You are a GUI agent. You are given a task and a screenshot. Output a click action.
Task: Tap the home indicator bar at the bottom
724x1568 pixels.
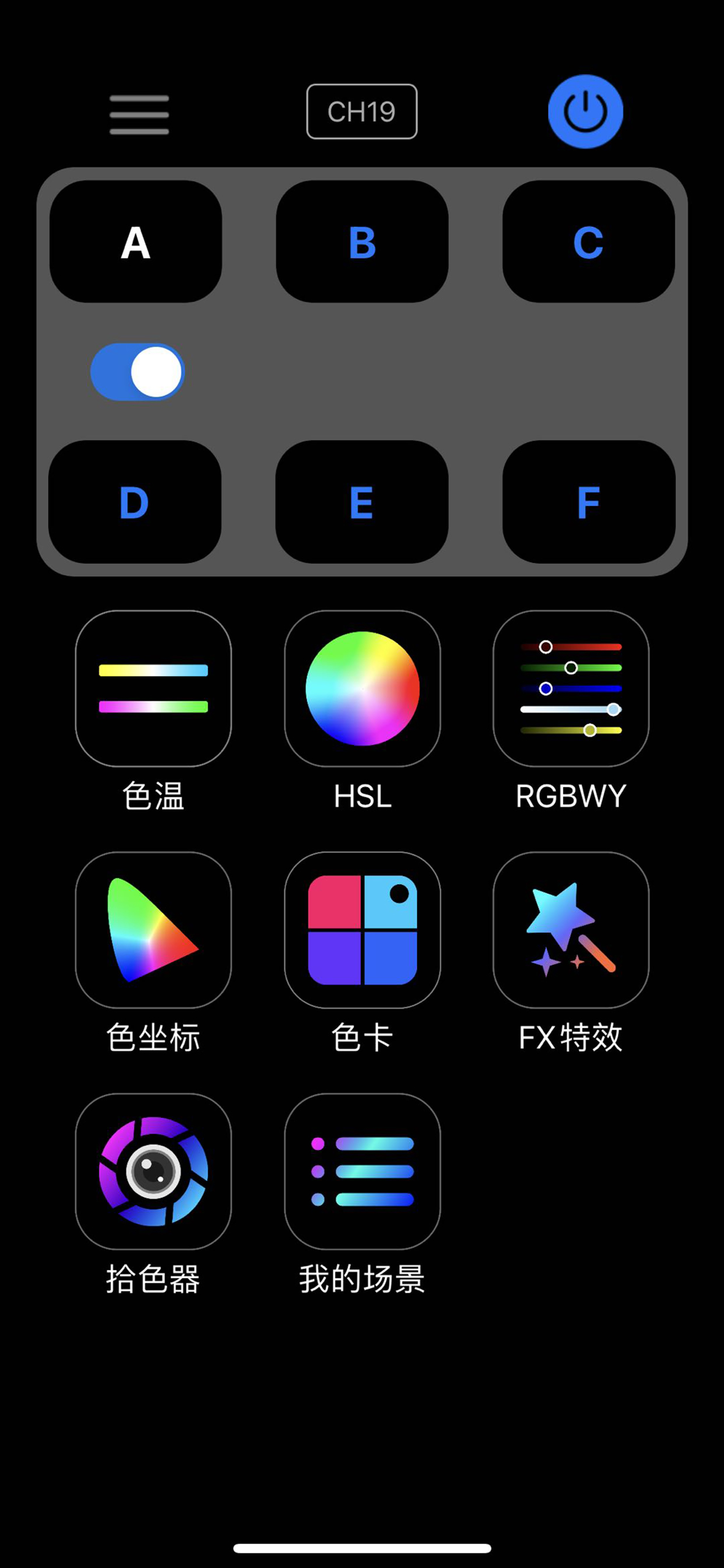[x=362, y=1548]
